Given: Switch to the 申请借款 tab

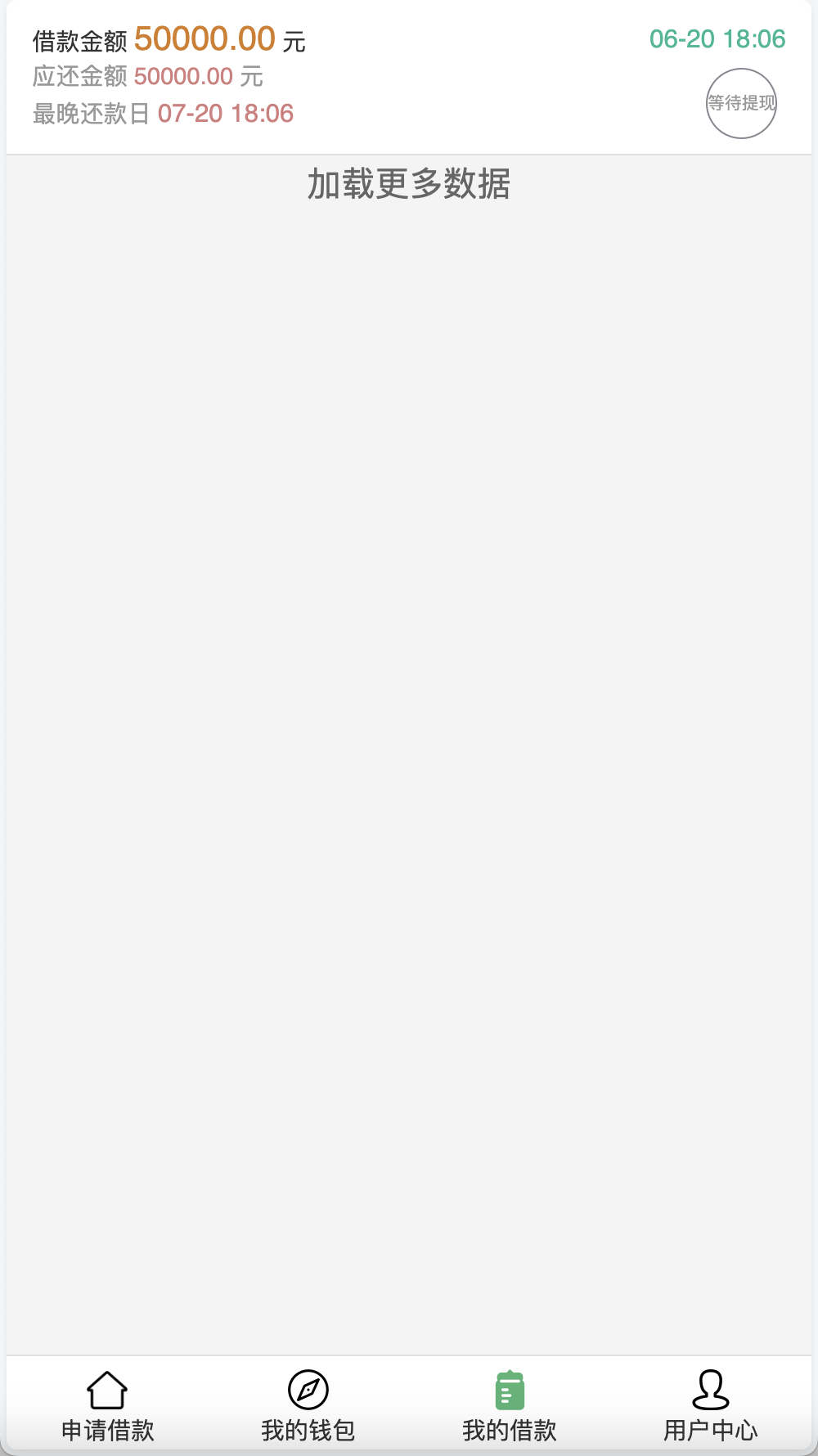Looking at the screenshot, I should click(x=107, y=1406).
